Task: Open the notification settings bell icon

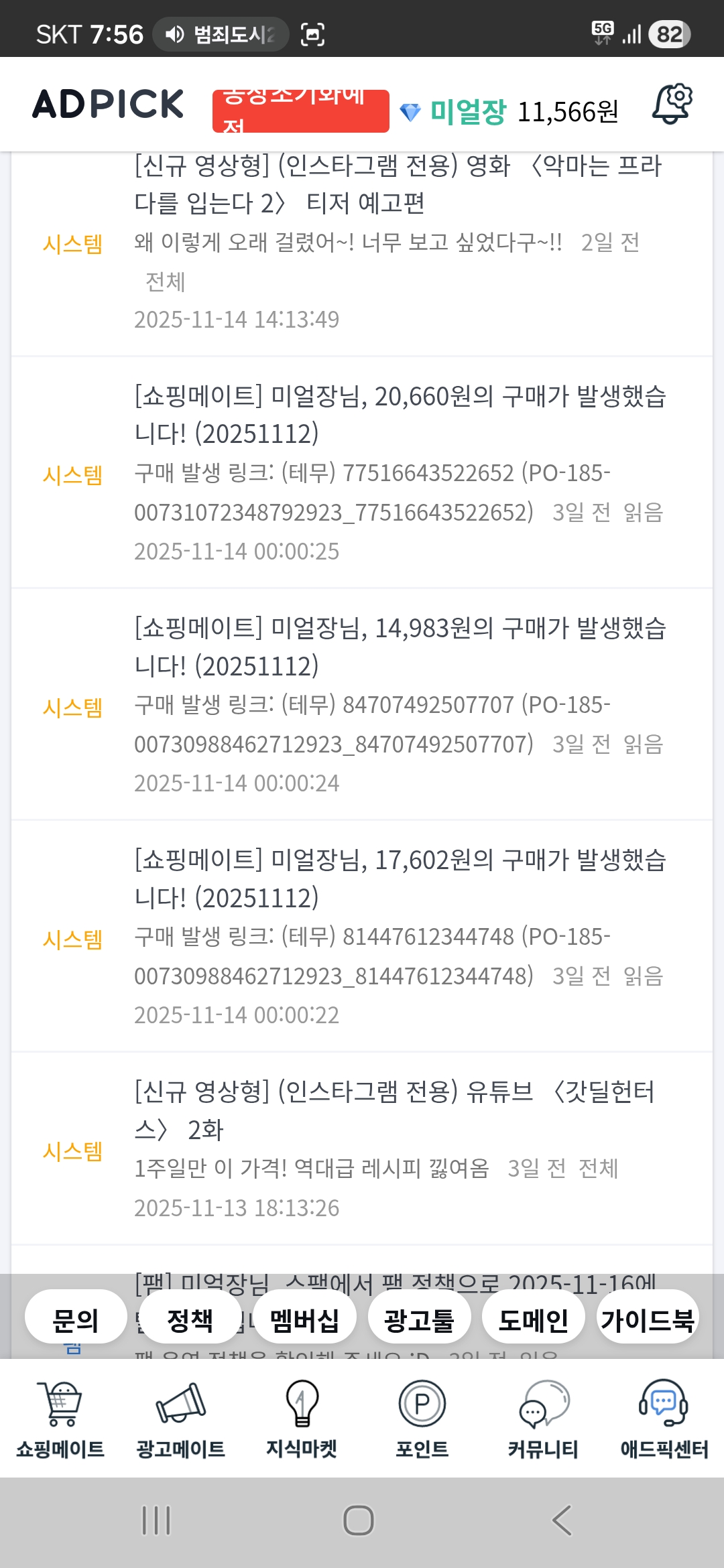Action: [x=672, y=104]
